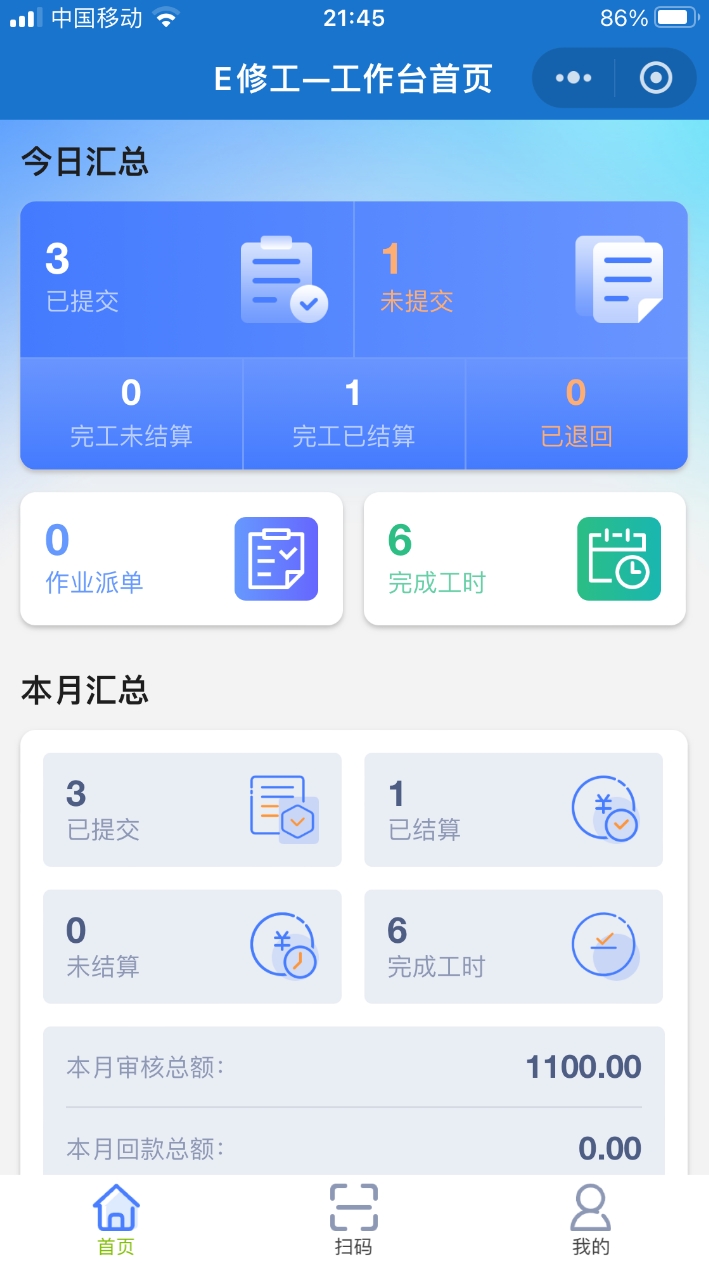Screen dimensions: 709x1263
Task: Open this month's 未结算 tile
Action: (192, 946)
